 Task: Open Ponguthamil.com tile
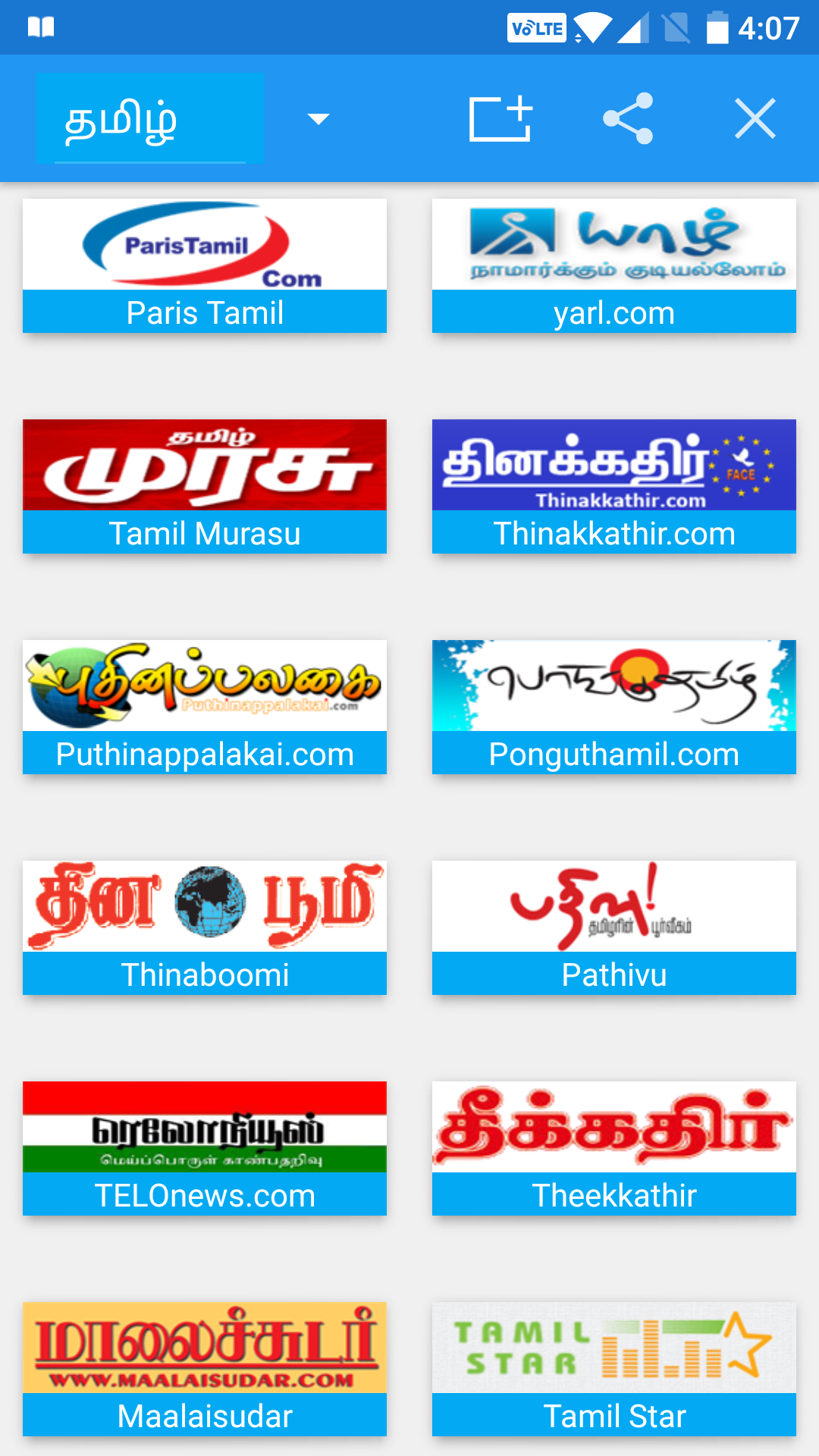[x=614, y=707]
